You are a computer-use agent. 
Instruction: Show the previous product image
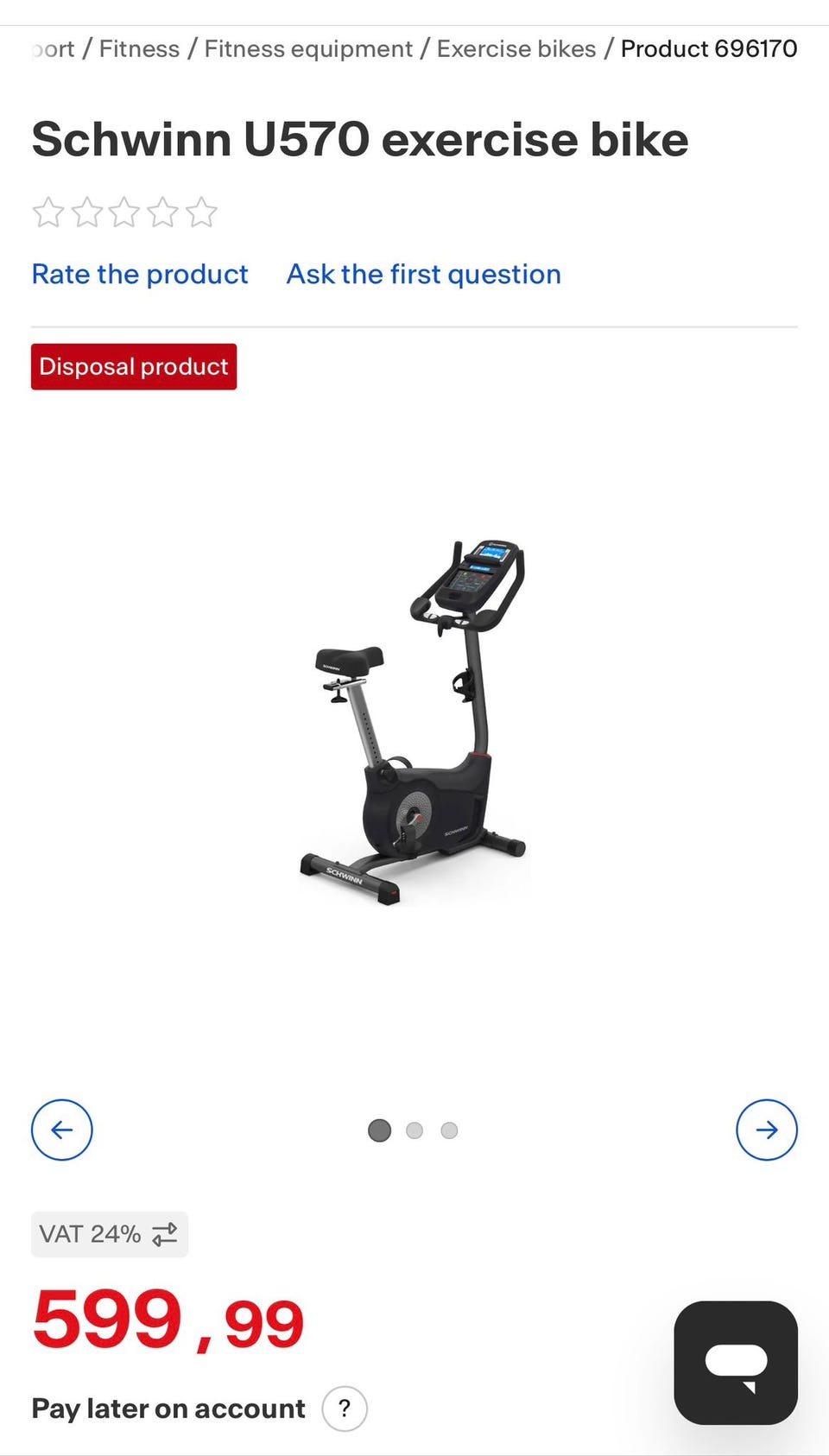coord(62,1130)
